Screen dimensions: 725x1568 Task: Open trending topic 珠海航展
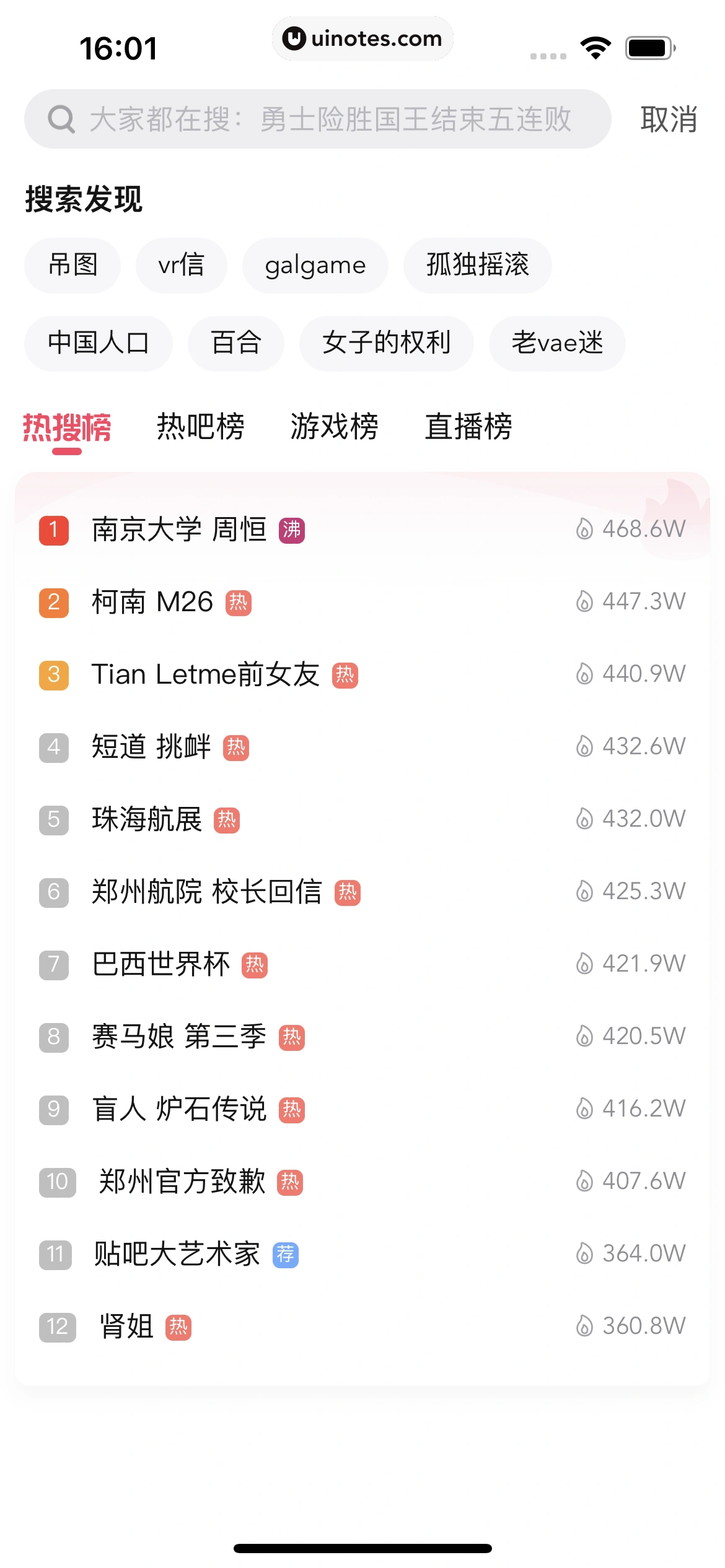(x=147, y=819)
